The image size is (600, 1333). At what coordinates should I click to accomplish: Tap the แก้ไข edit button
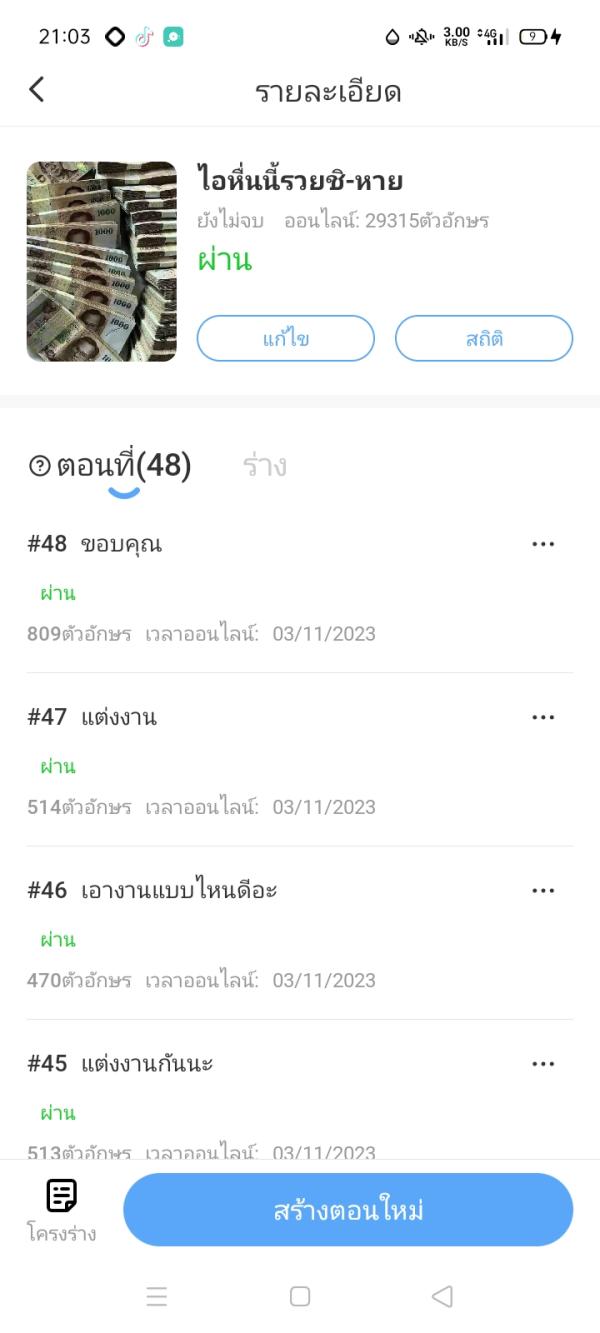(x=285, y=339)
